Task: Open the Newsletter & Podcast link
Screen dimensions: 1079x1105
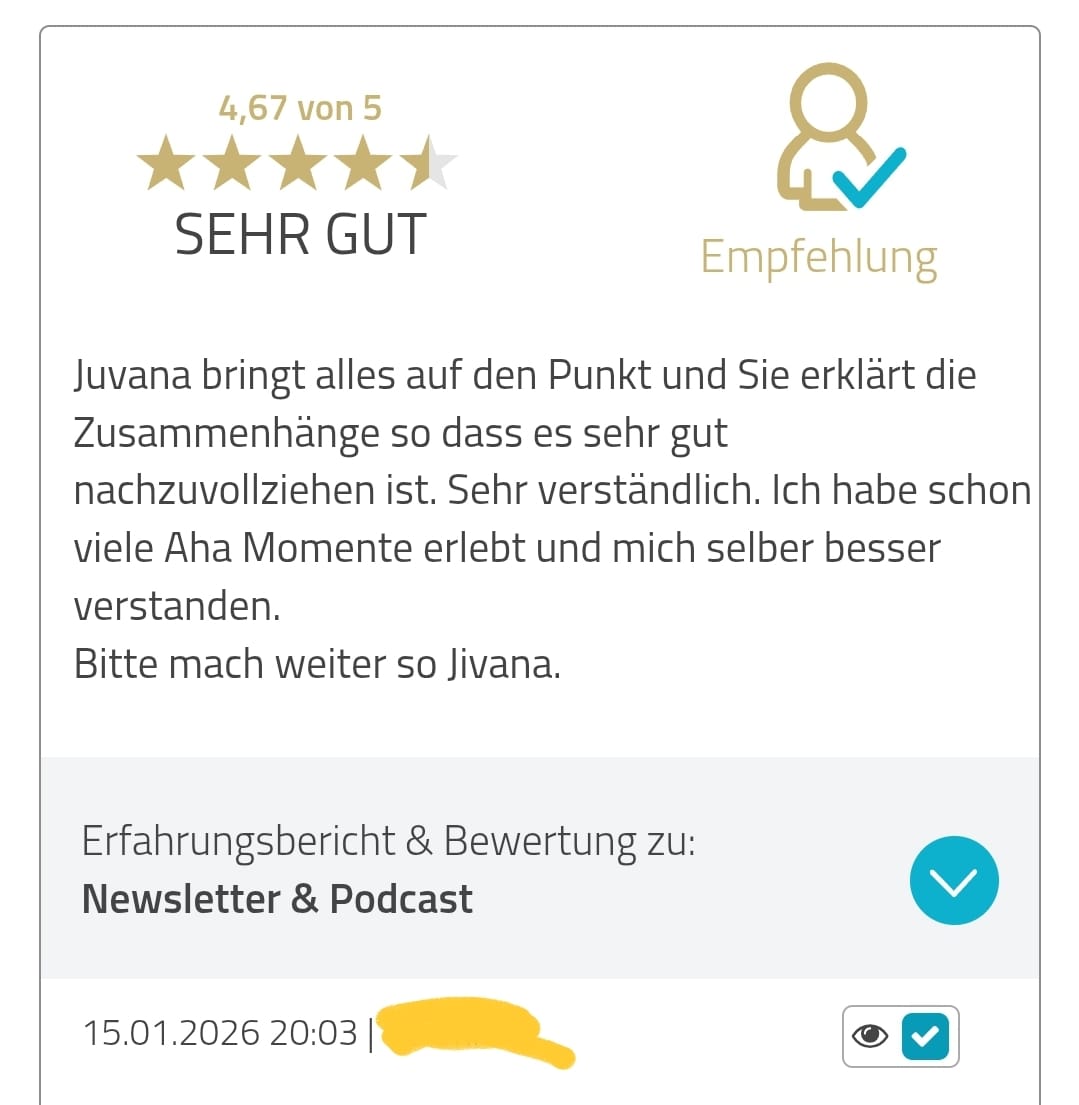Action: [276, 898]
